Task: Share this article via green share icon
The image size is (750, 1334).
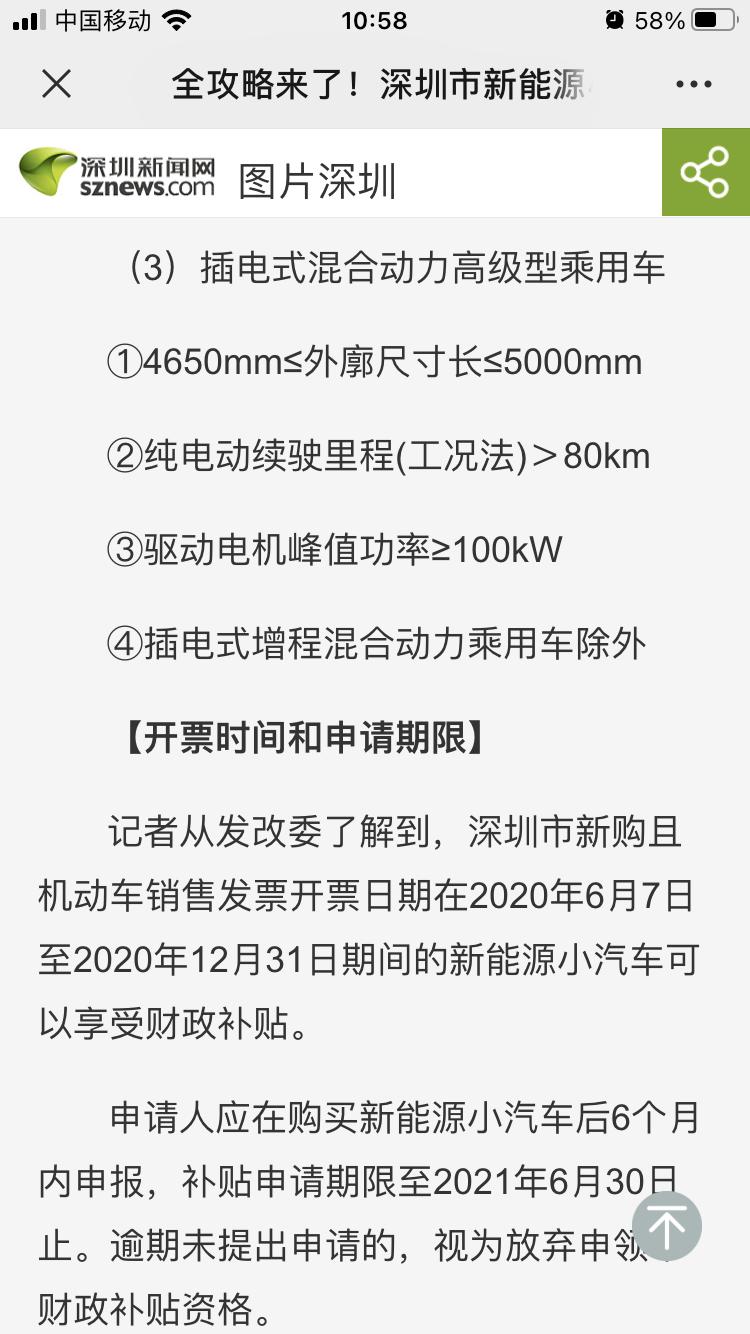Action: pyautogui.click(x=706, y=172)
